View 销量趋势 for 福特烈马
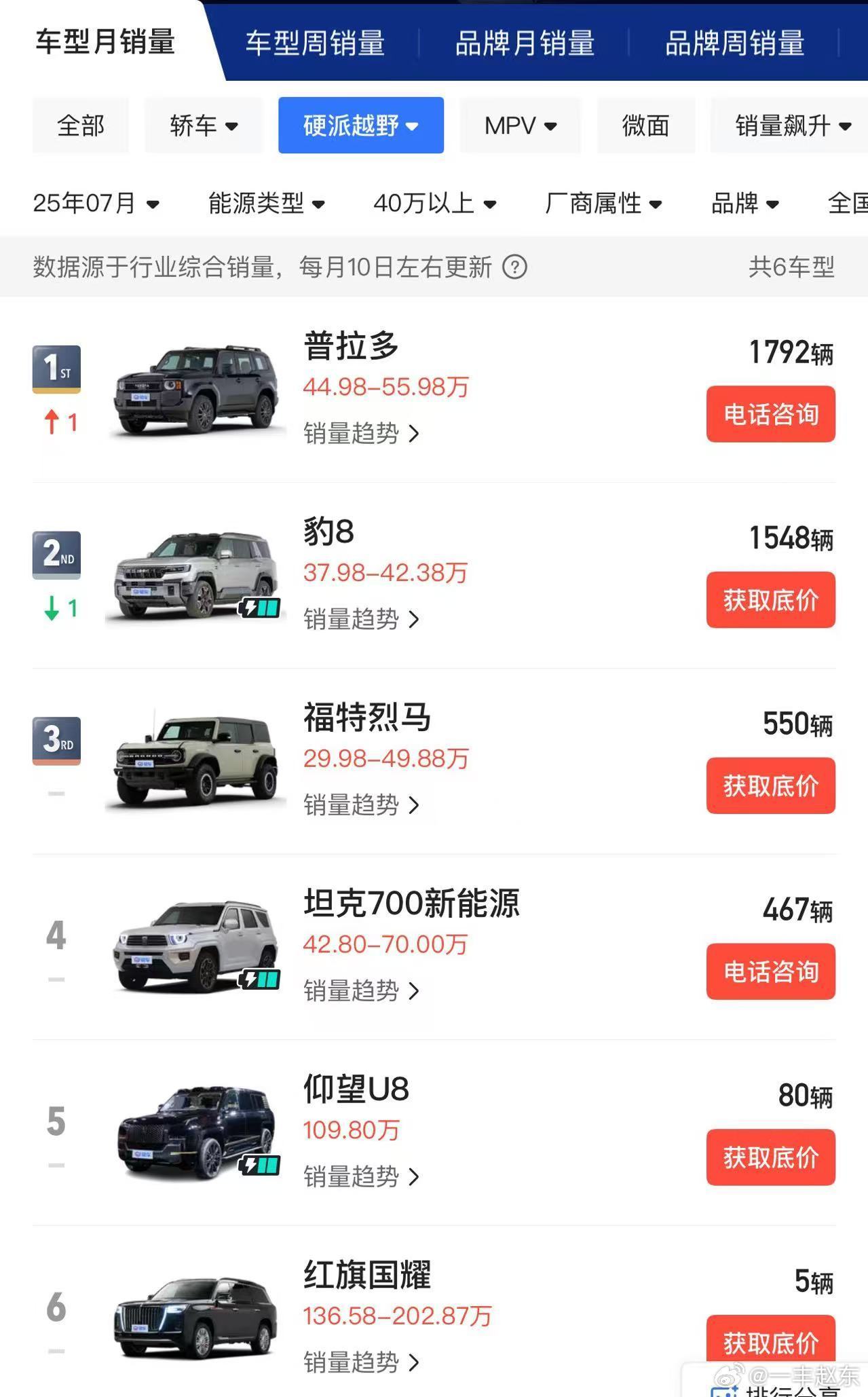This screenshot has height=1397, width=868. (361, 805)
